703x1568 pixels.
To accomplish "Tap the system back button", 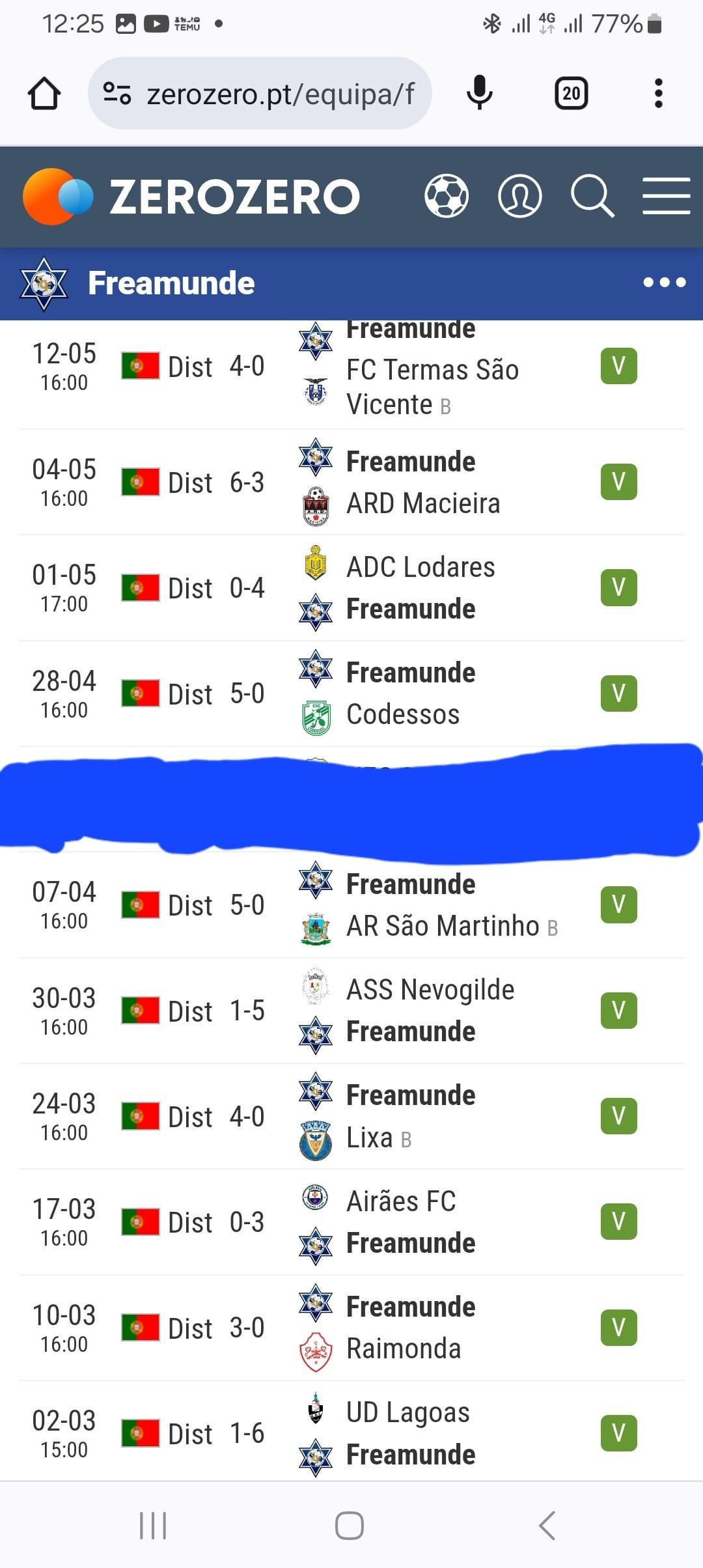I will (x=547, y=1526).
